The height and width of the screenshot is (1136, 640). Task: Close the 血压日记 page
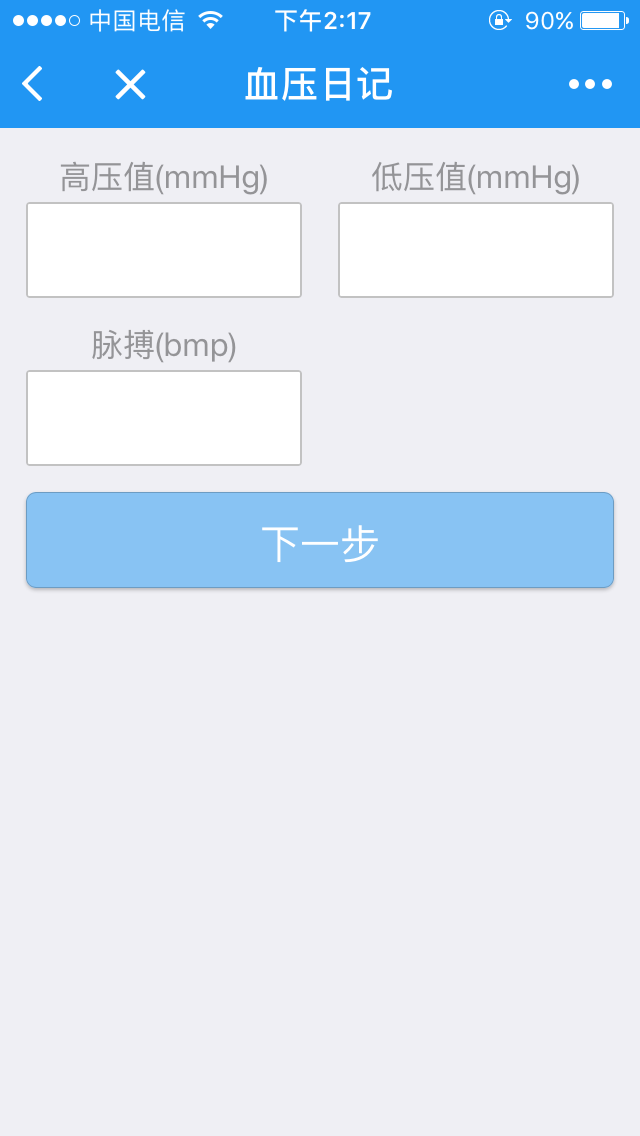[130, 85]
